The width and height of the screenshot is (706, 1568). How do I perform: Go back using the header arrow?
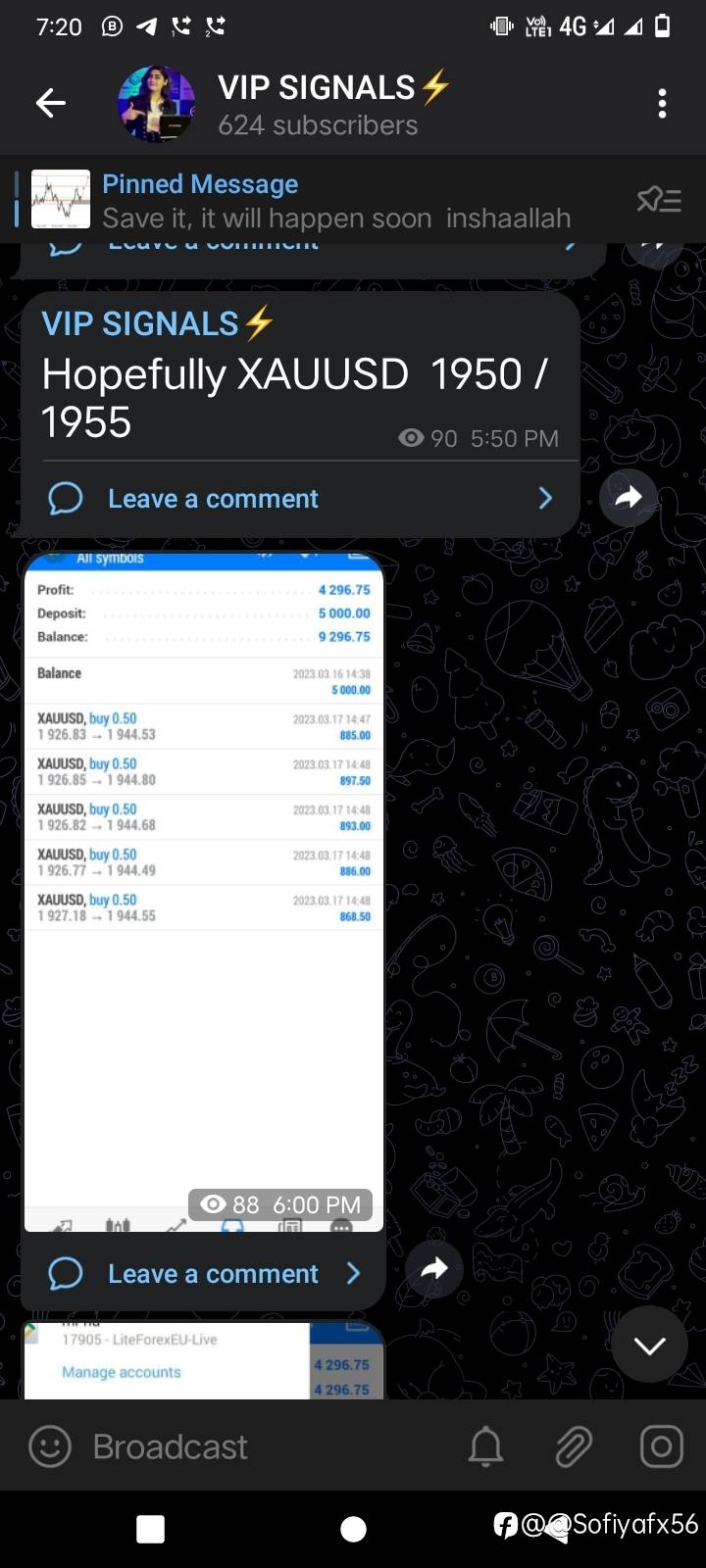click(x=50, y=103)
